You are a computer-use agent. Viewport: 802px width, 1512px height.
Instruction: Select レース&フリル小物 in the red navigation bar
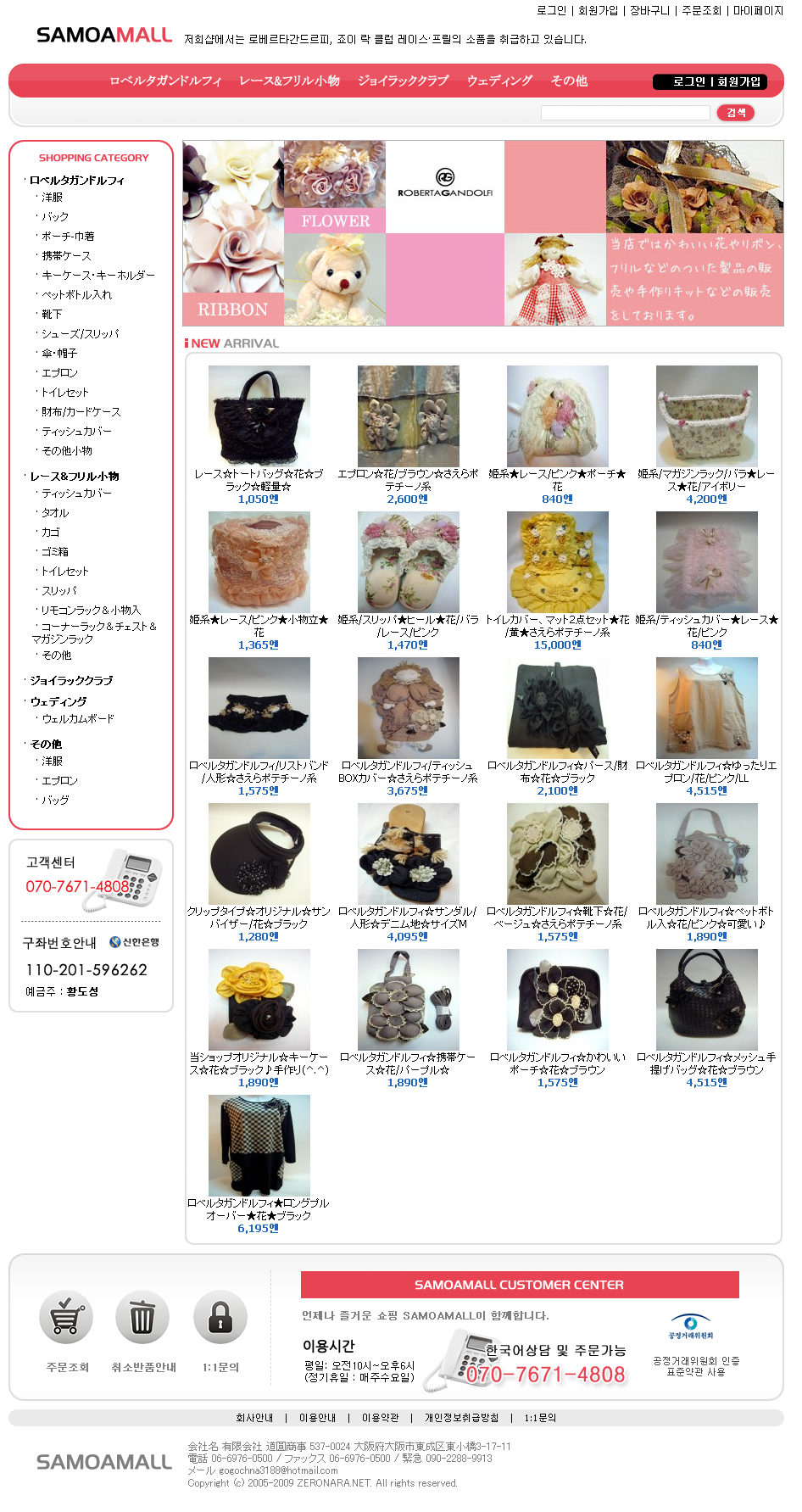click(289, 81)
